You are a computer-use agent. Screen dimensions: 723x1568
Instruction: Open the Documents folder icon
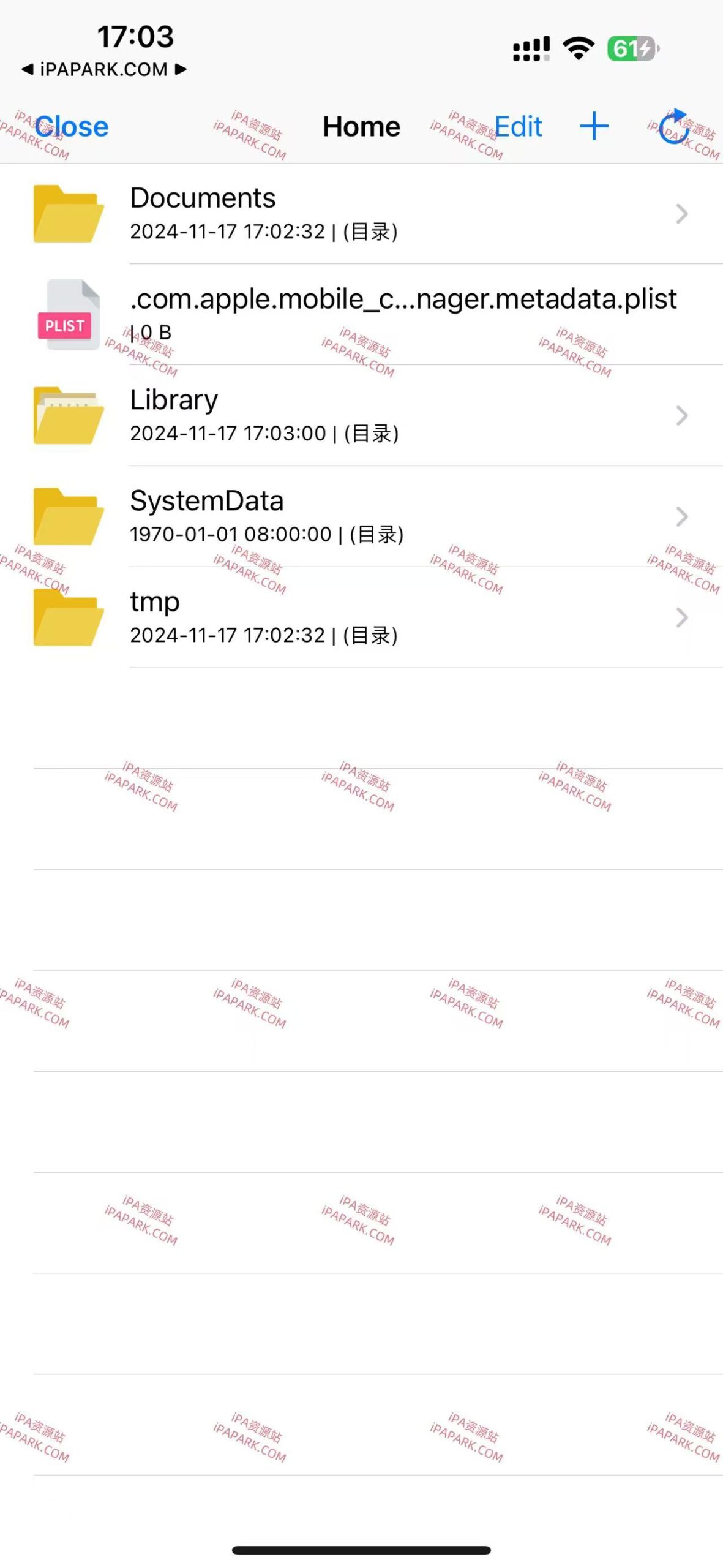(67, 211)
